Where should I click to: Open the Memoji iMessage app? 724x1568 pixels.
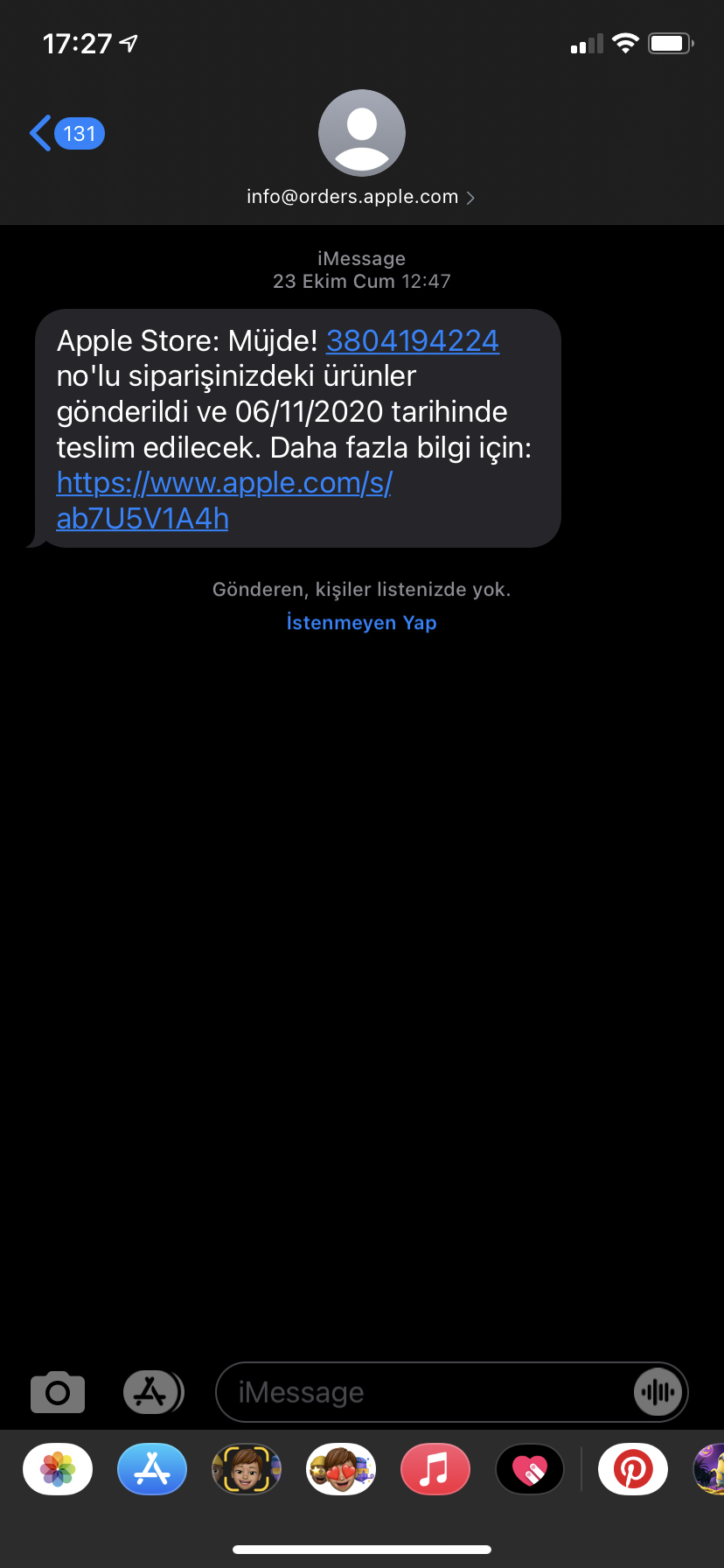(247, 1469)
